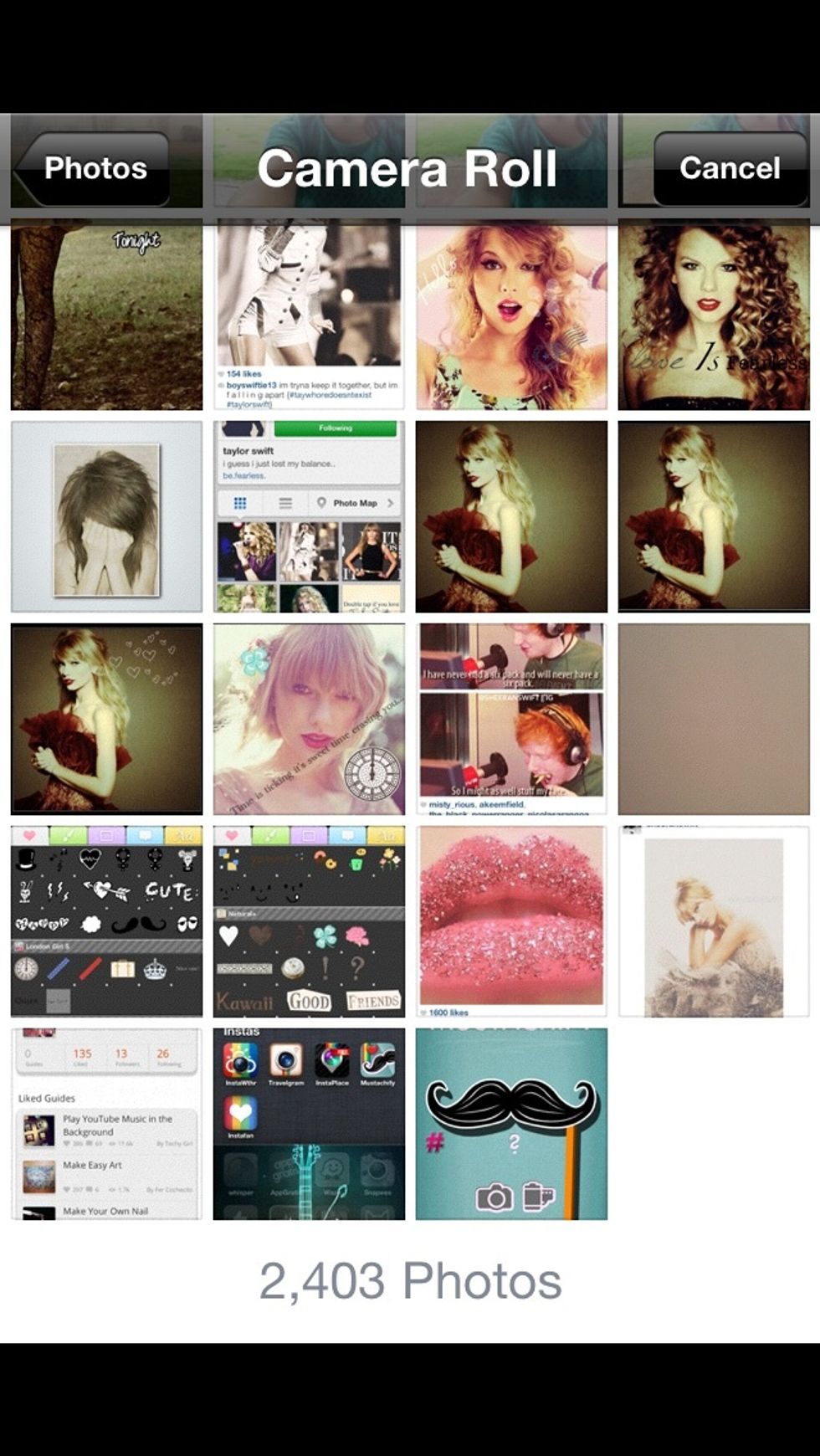820x1456 pixels.
Task: Choose the Photo Map profile screenshot
Action: [x=309, y=516]
